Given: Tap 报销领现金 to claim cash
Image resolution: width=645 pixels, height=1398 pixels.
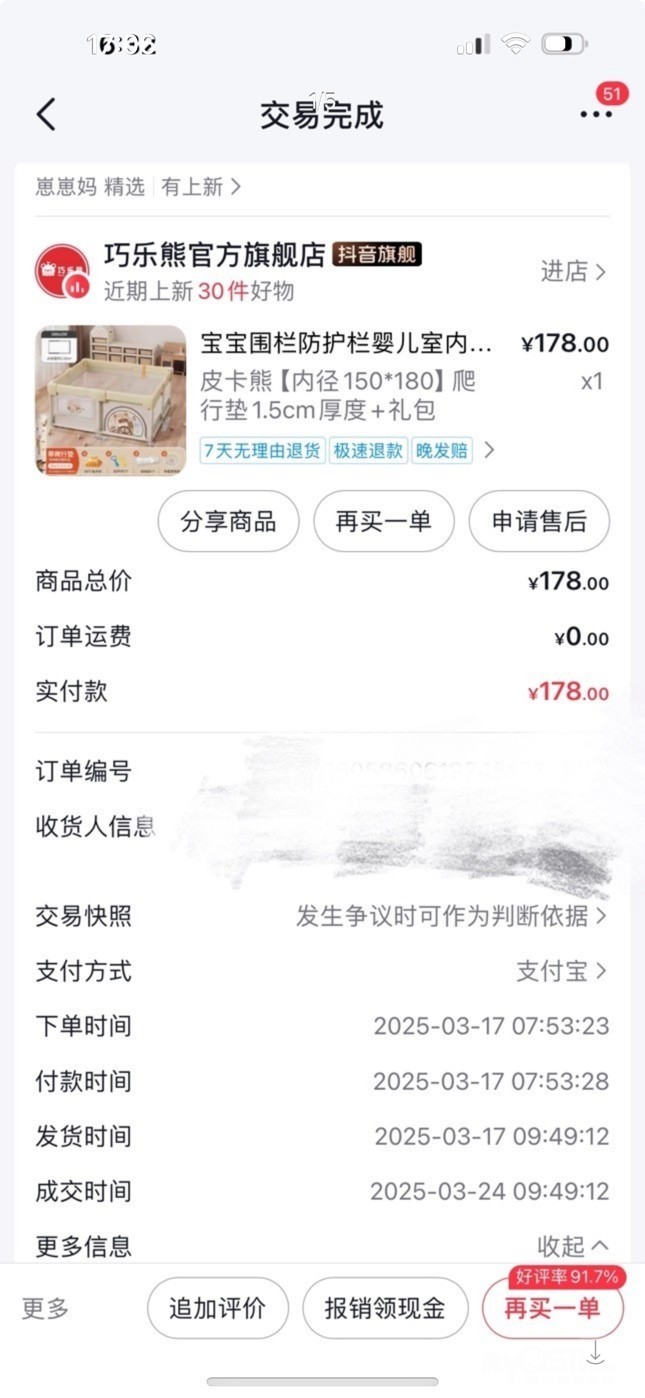Looking at the screenshot, I should pyautogui.click(x=385, y=1308).
